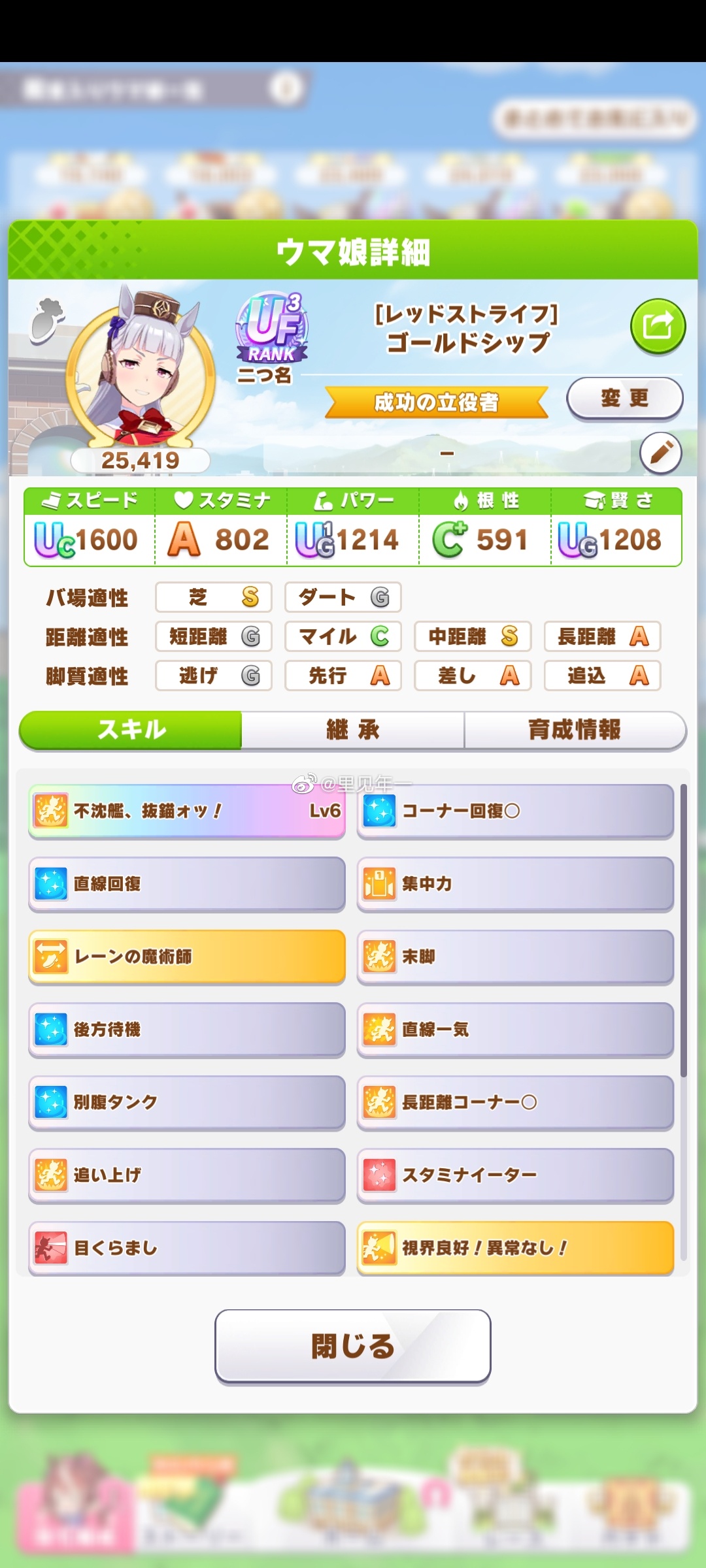Open the スタミナイーター skill
706x1568 pixels.
point(515,1175)
